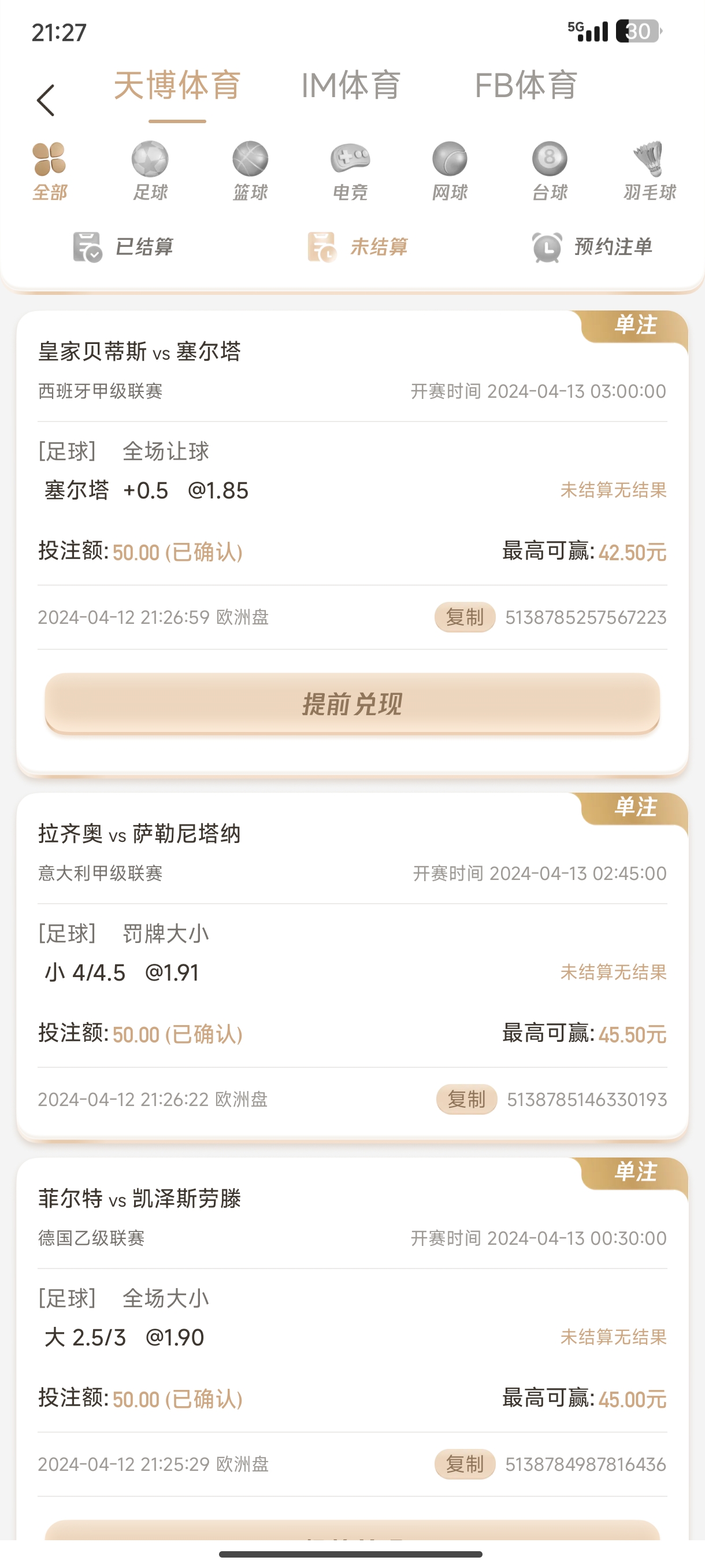Copy order number 5138784987816436
705x1568 pixels.
[x=465, y=1464]
